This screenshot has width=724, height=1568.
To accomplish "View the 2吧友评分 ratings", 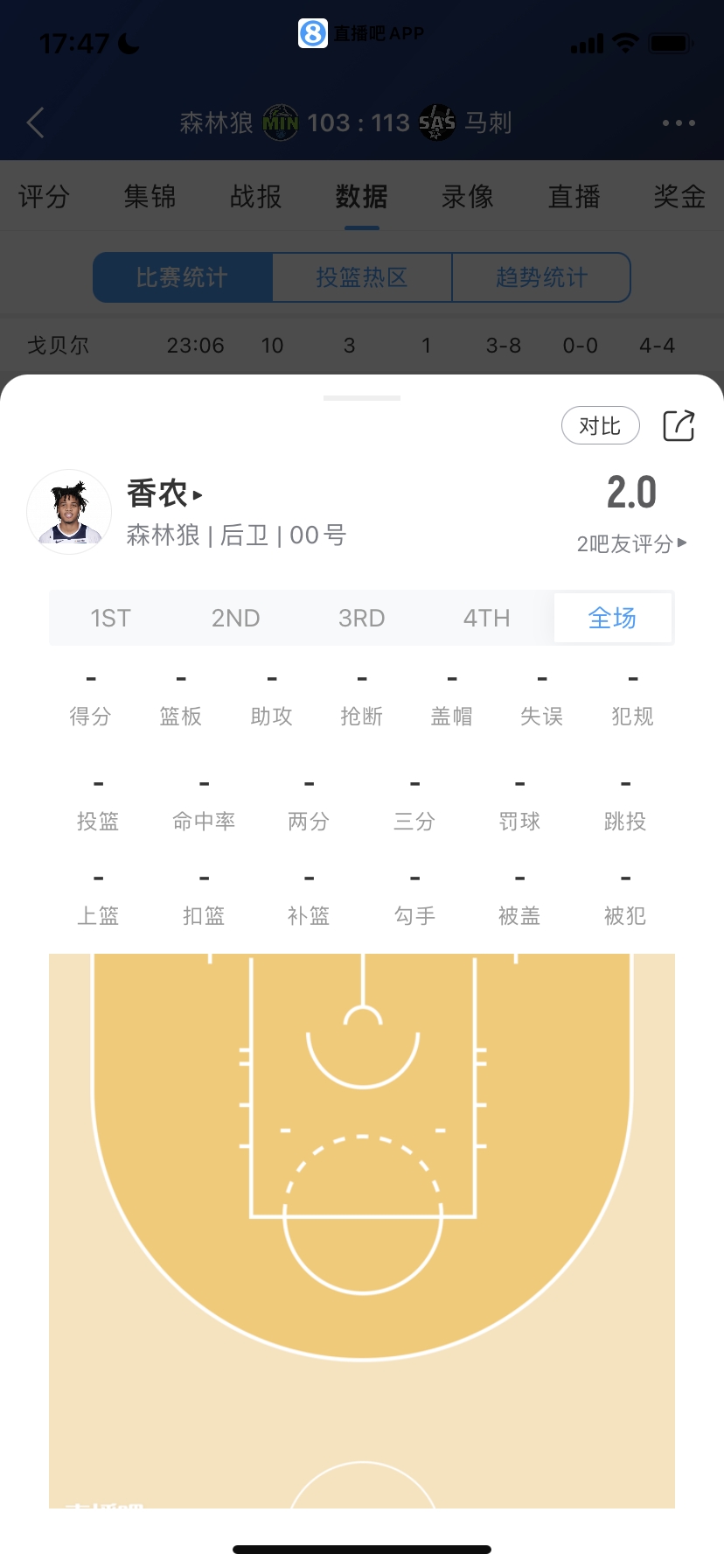I will [631, 544].
